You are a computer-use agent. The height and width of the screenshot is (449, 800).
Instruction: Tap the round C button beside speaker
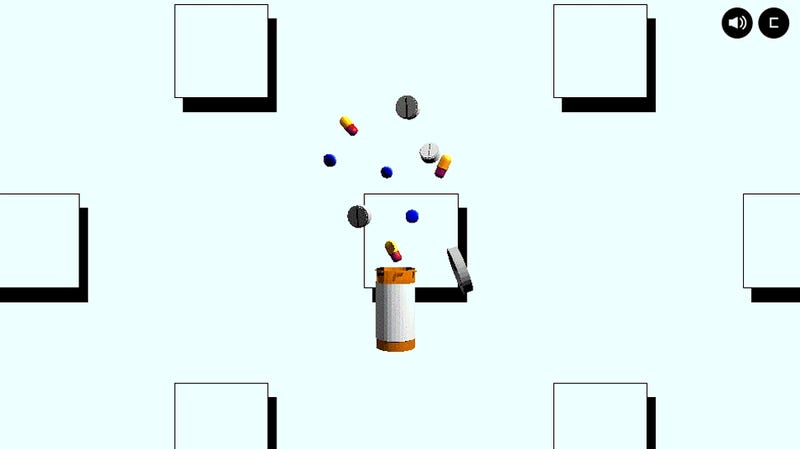click(x=773, y=23)
